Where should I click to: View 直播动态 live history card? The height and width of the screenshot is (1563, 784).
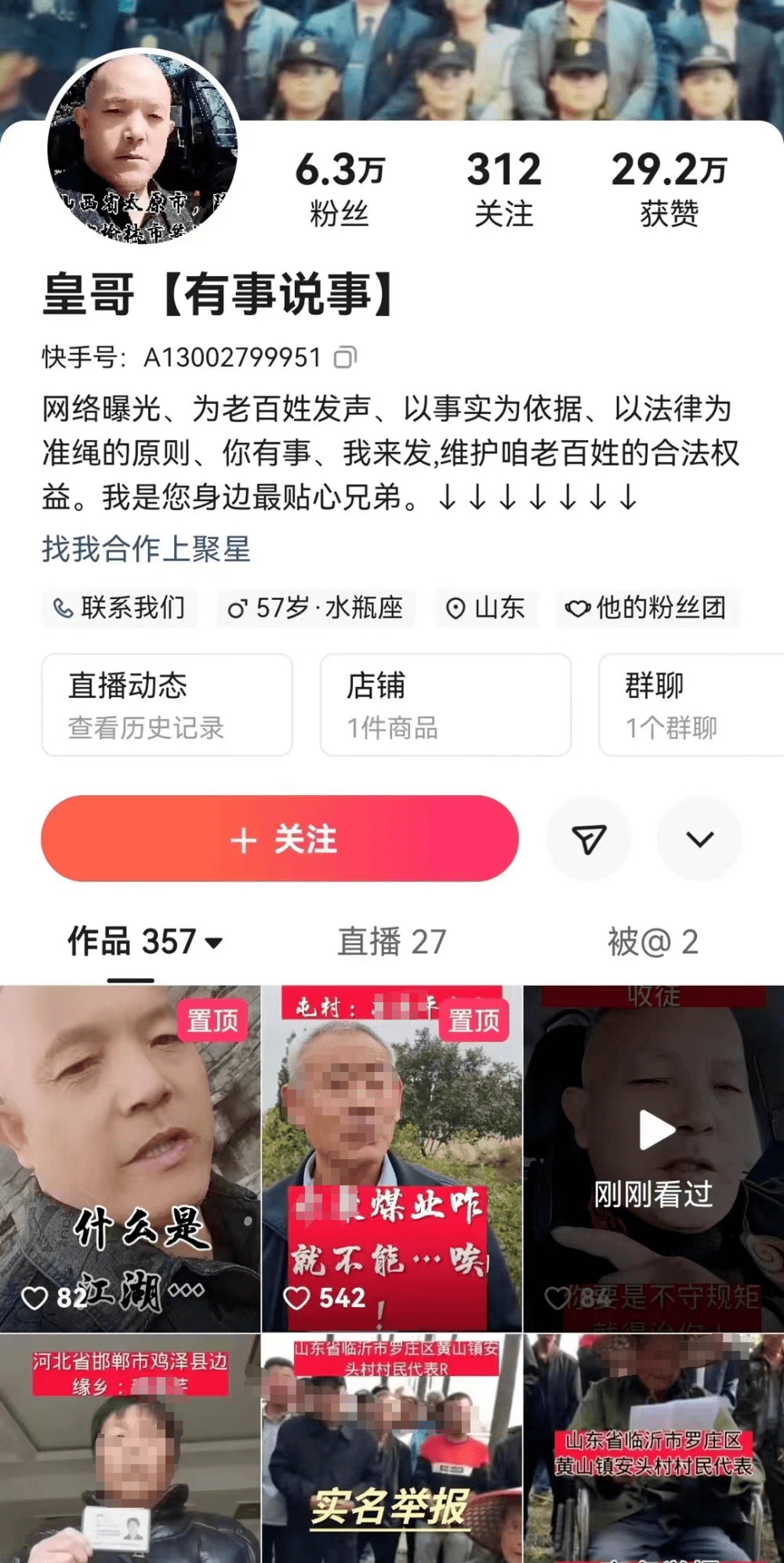click(x=167, y=705)
